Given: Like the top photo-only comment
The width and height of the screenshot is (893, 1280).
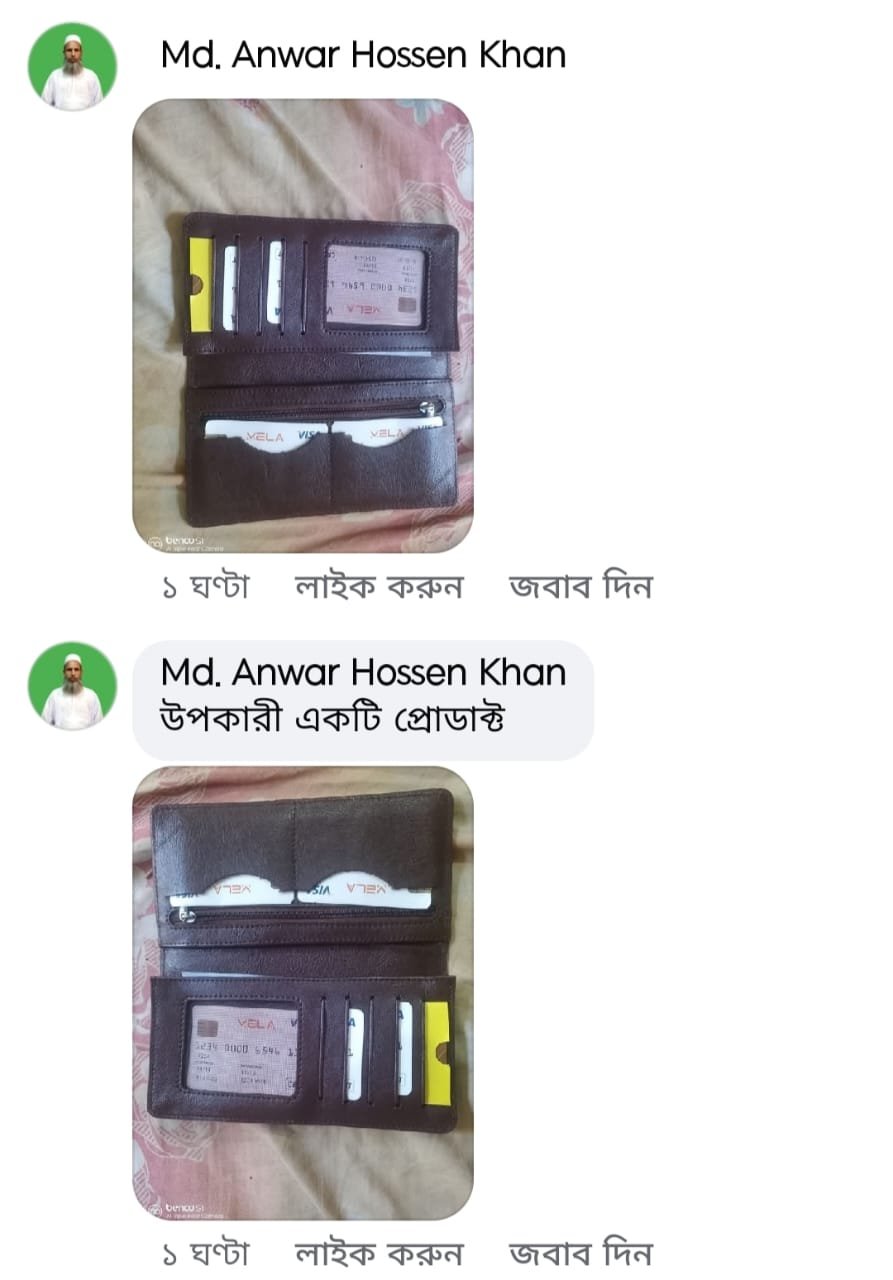Looking at the screenshot, I should 378,587.
